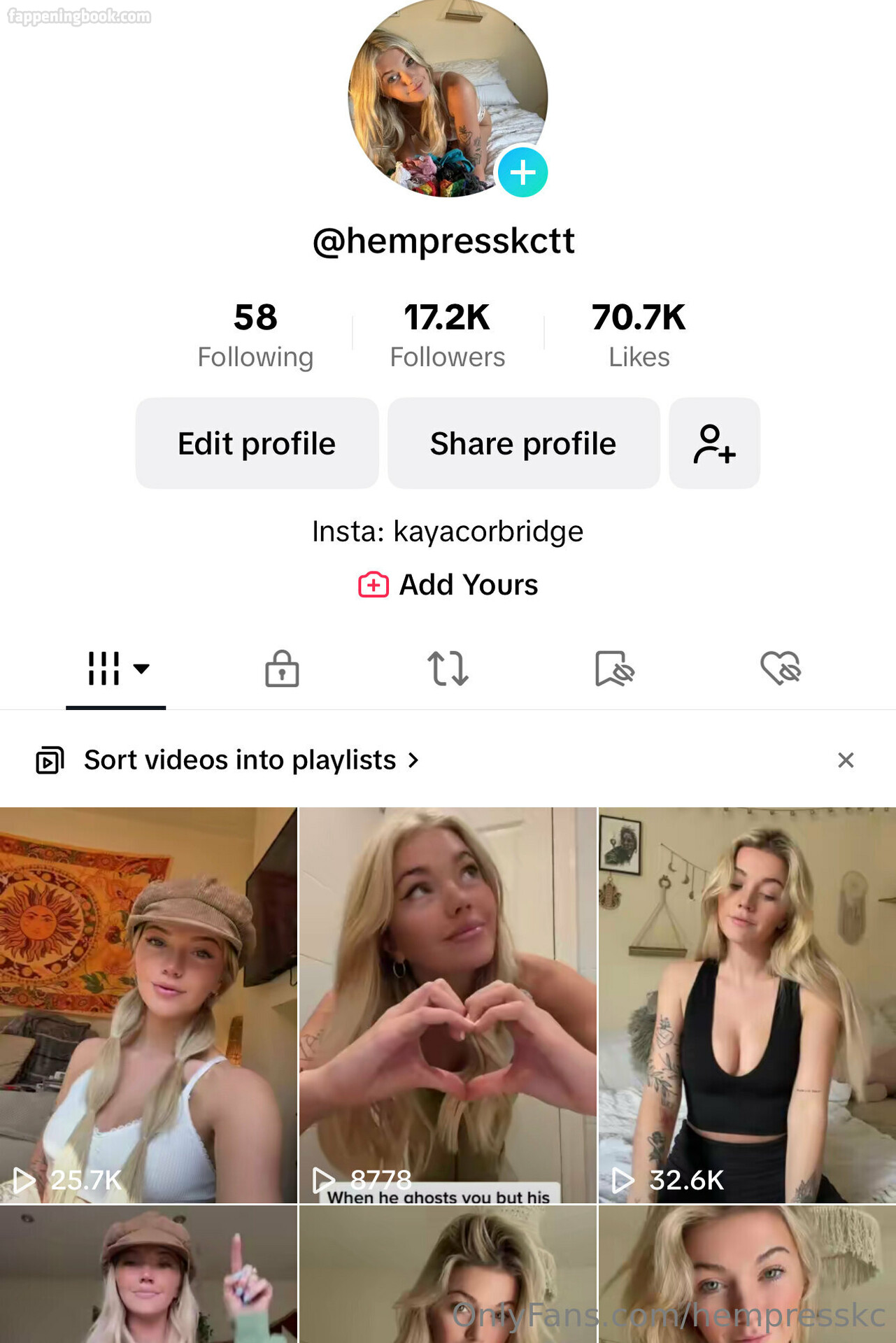Open the videos grid tab dropdown
Viewport: 896px width, 1343px height.
(x=117, y=668)
